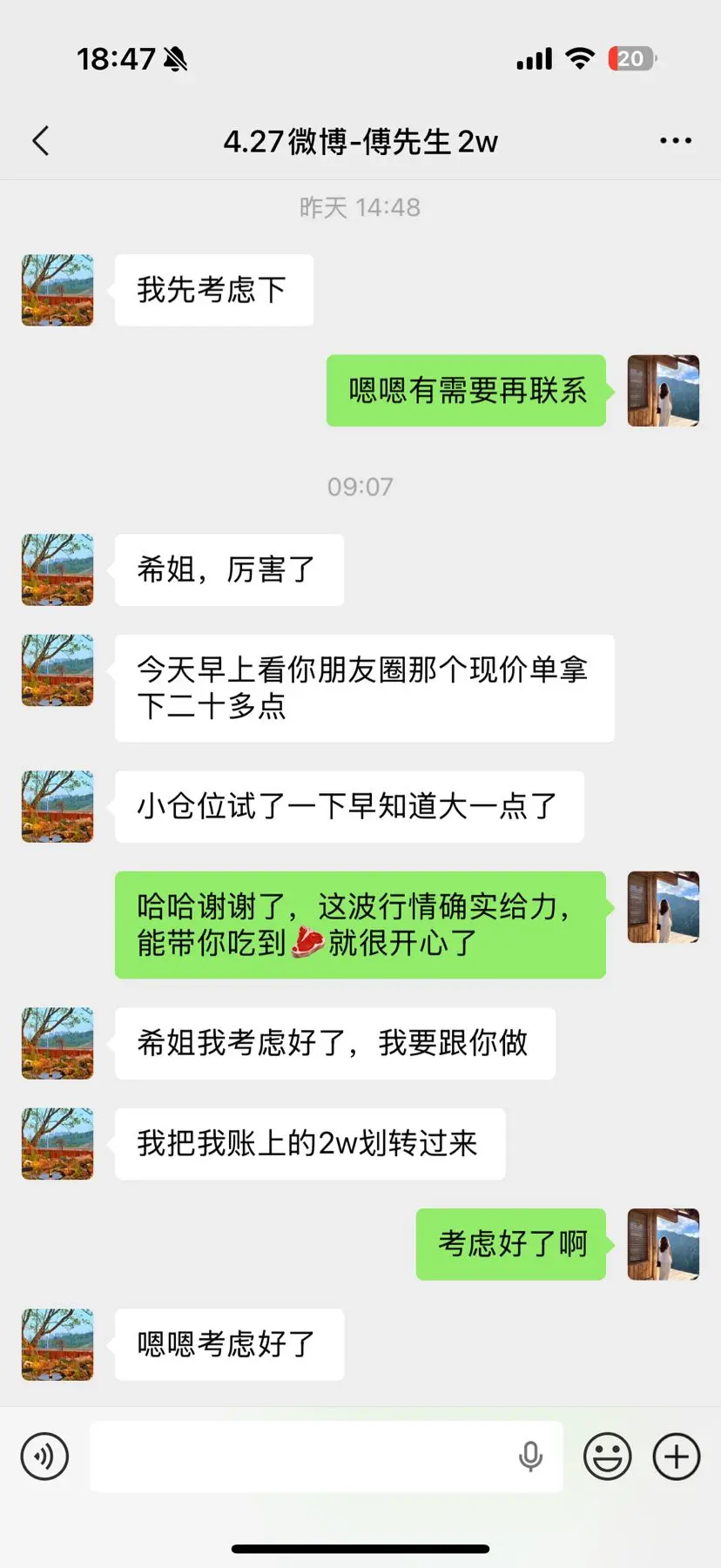Screen dimensions: 721x1568
Task: Tap the Wi-Fi icon in the status bar
Action: click(580, 58)
